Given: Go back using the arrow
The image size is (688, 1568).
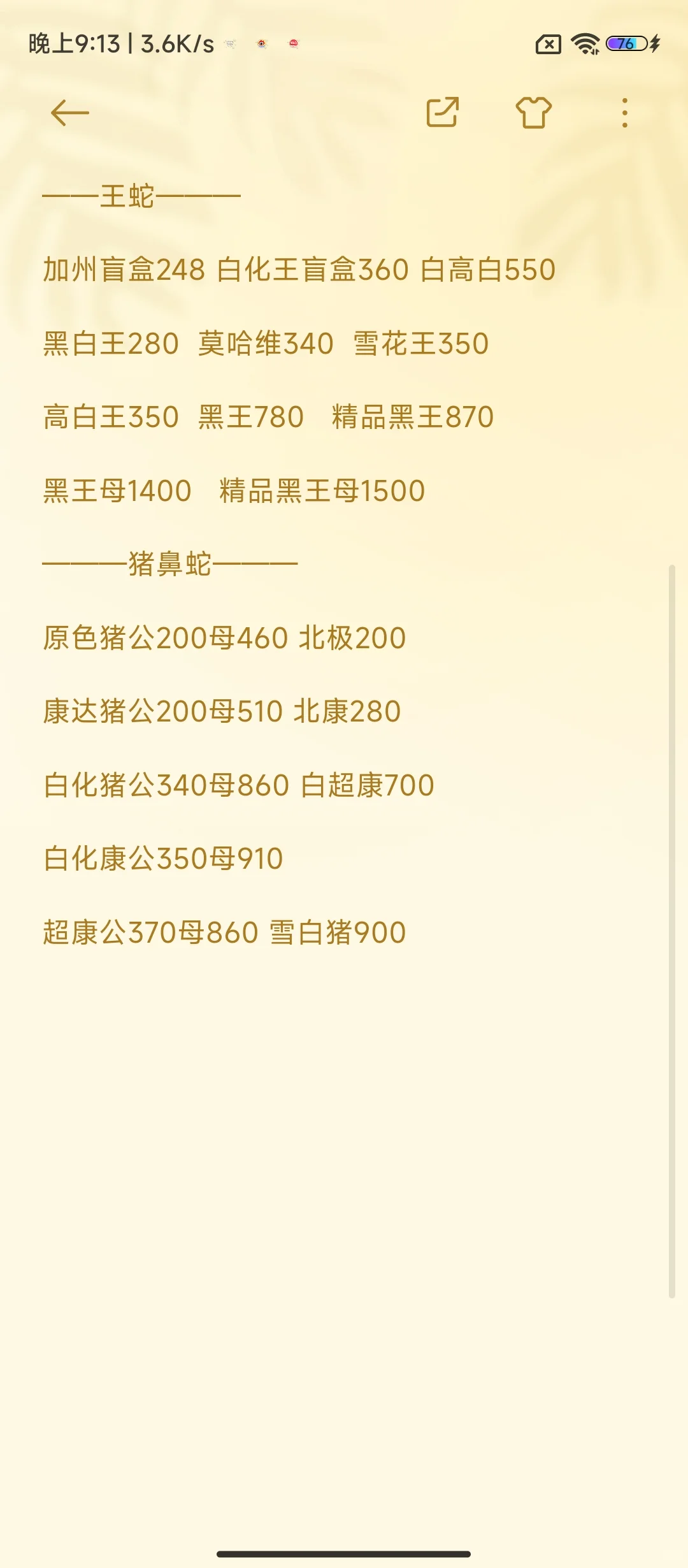Looking at the screenshot, I should (69, 113).
